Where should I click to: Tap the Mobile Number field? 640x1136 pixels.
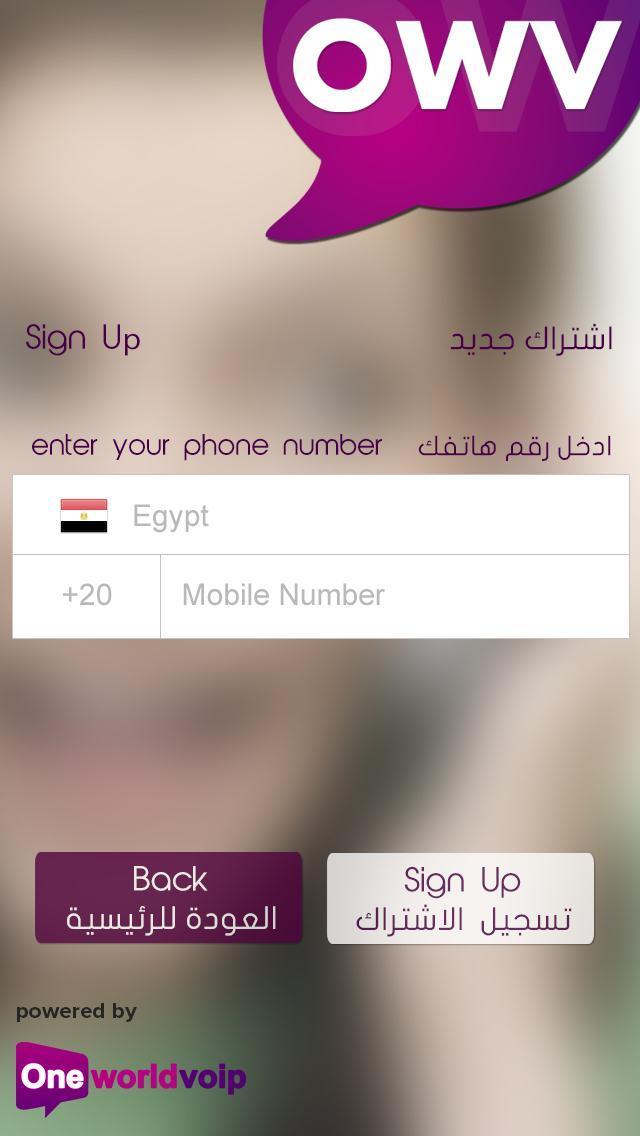(394, 596)
